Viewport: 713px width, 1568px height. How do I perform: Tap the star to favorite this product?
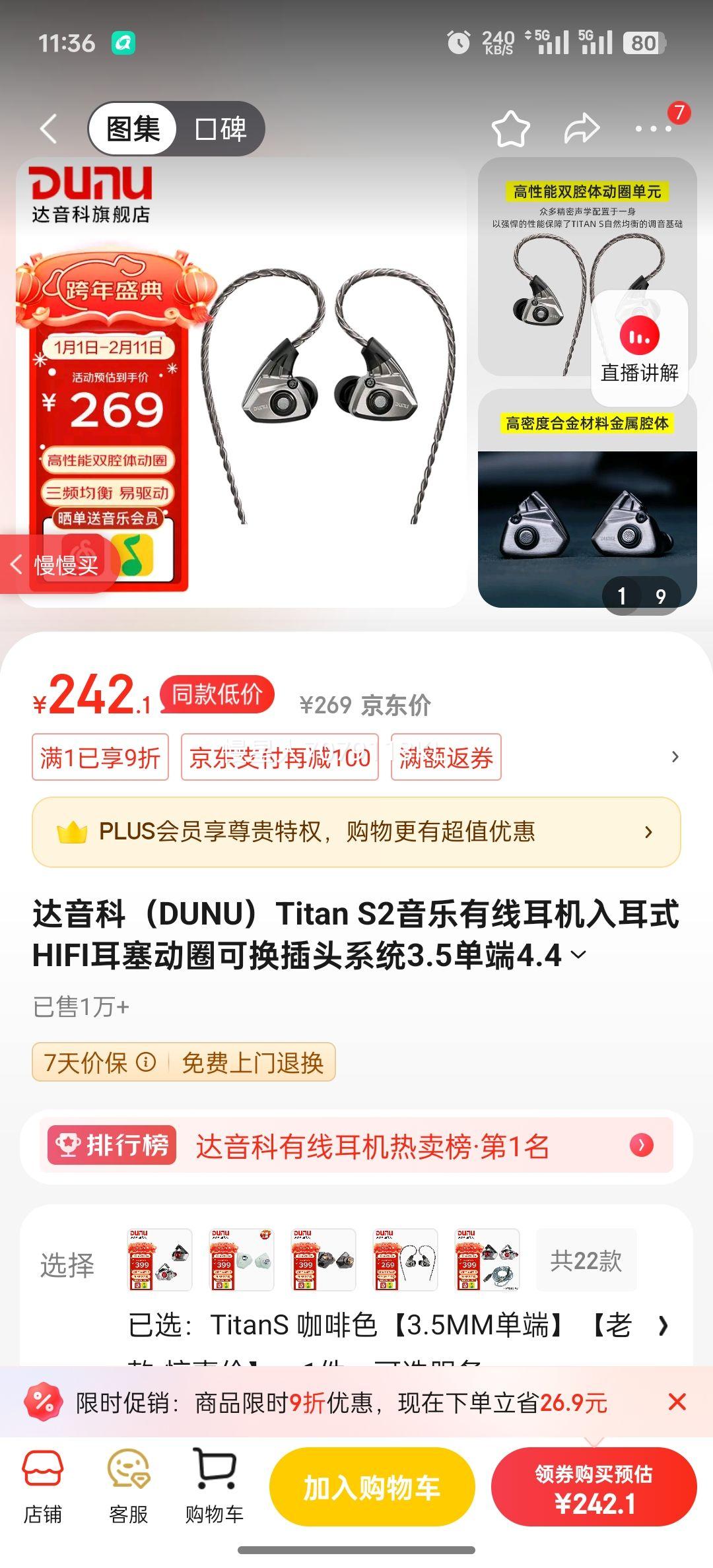(x=510, y=128)
